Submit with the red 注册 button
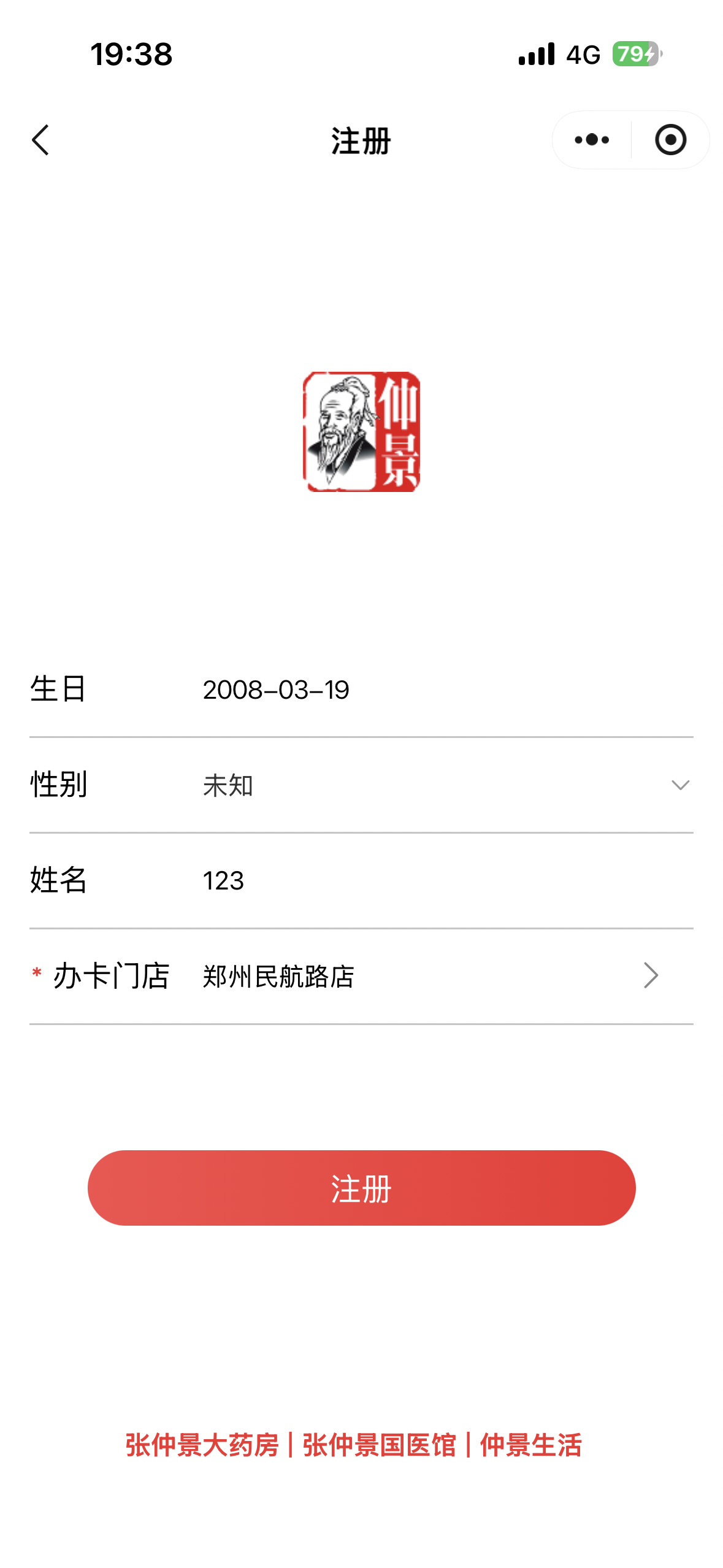This screenshot has height=1568, width=723. [x=361, y=1188]
